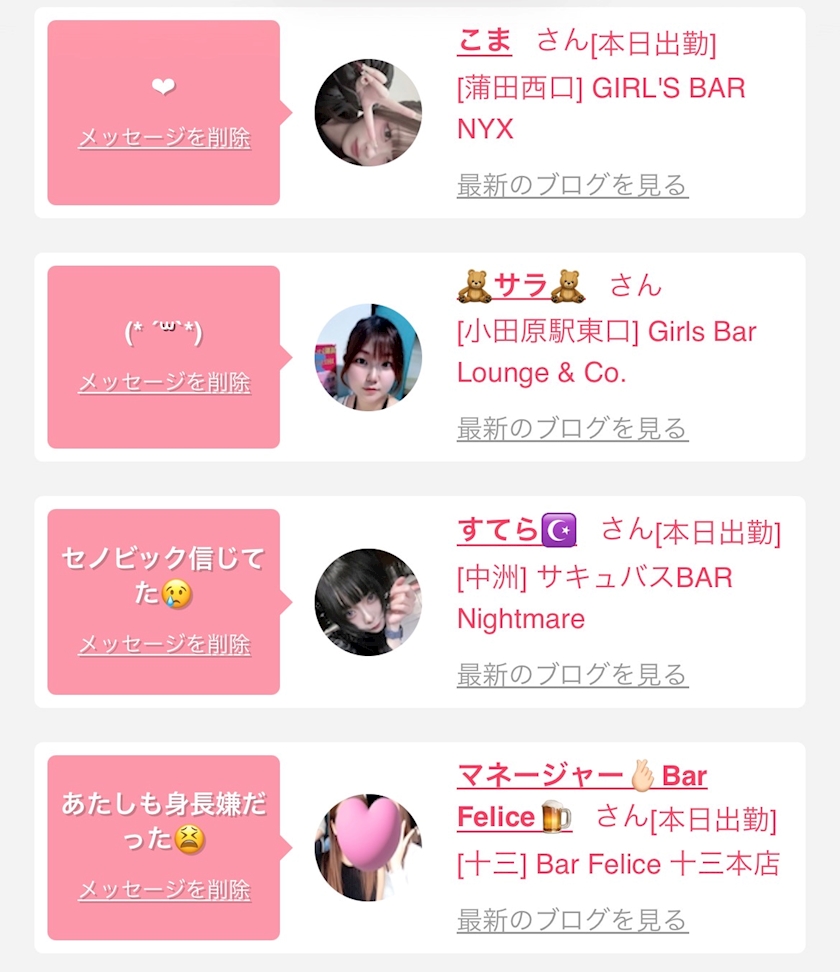
Task: View サラ's latest blog
Action: coord(572,429)
